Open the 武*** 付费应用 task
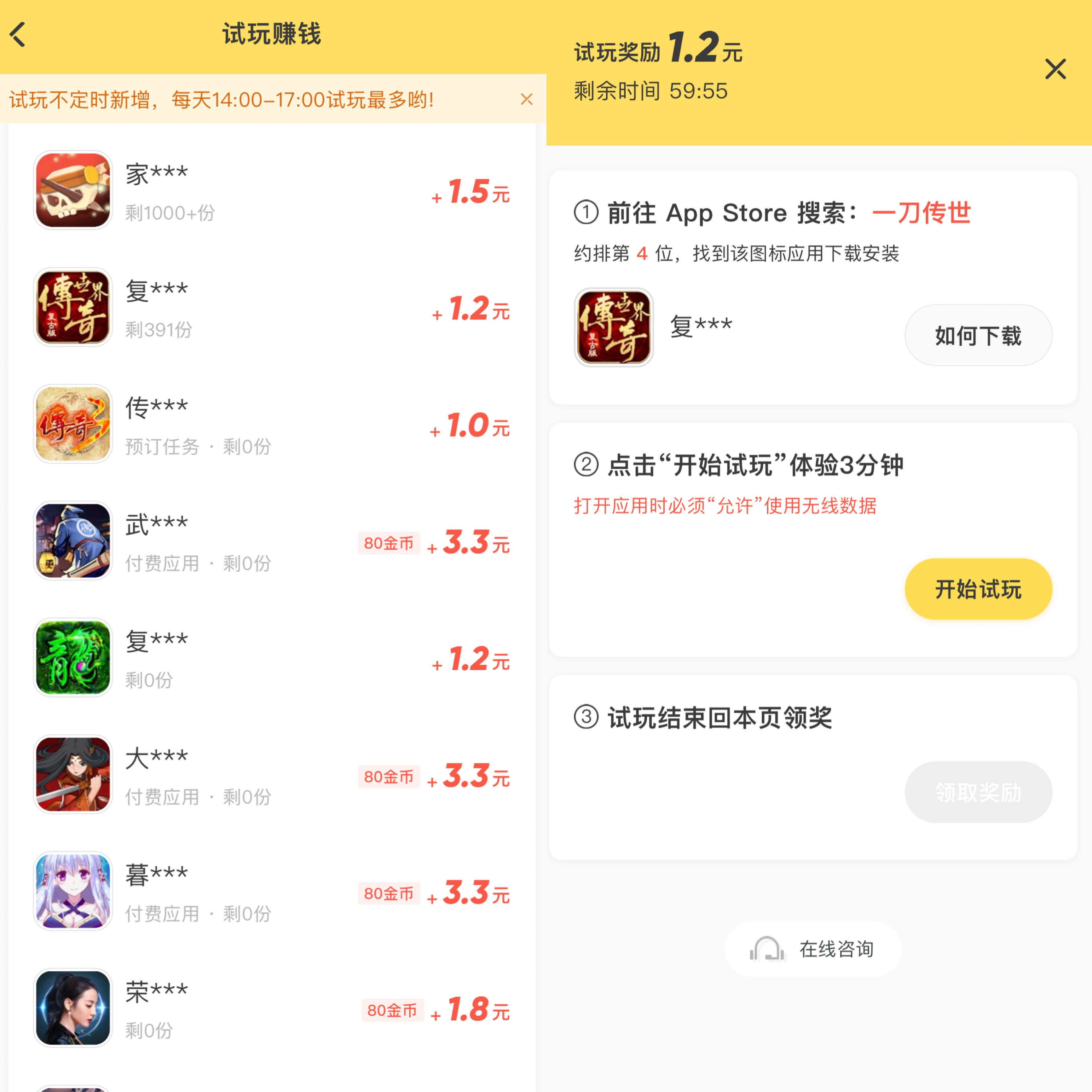The height and width of the screenshot is (1092, 1092). coord(271,541)
